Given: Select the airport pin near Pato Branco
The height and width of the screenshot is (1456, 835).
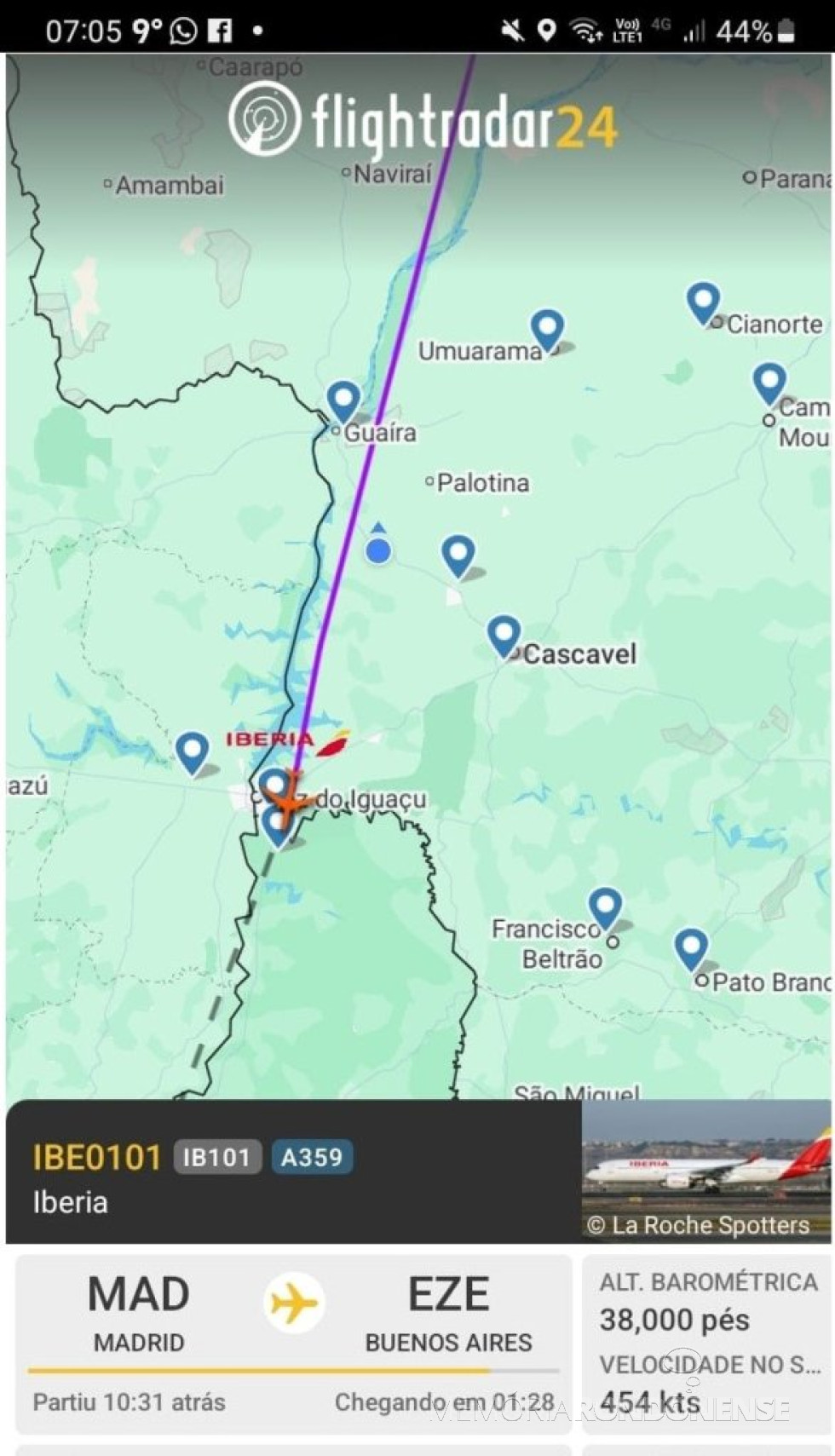Looking at the screenshot, I should (690, 947).
